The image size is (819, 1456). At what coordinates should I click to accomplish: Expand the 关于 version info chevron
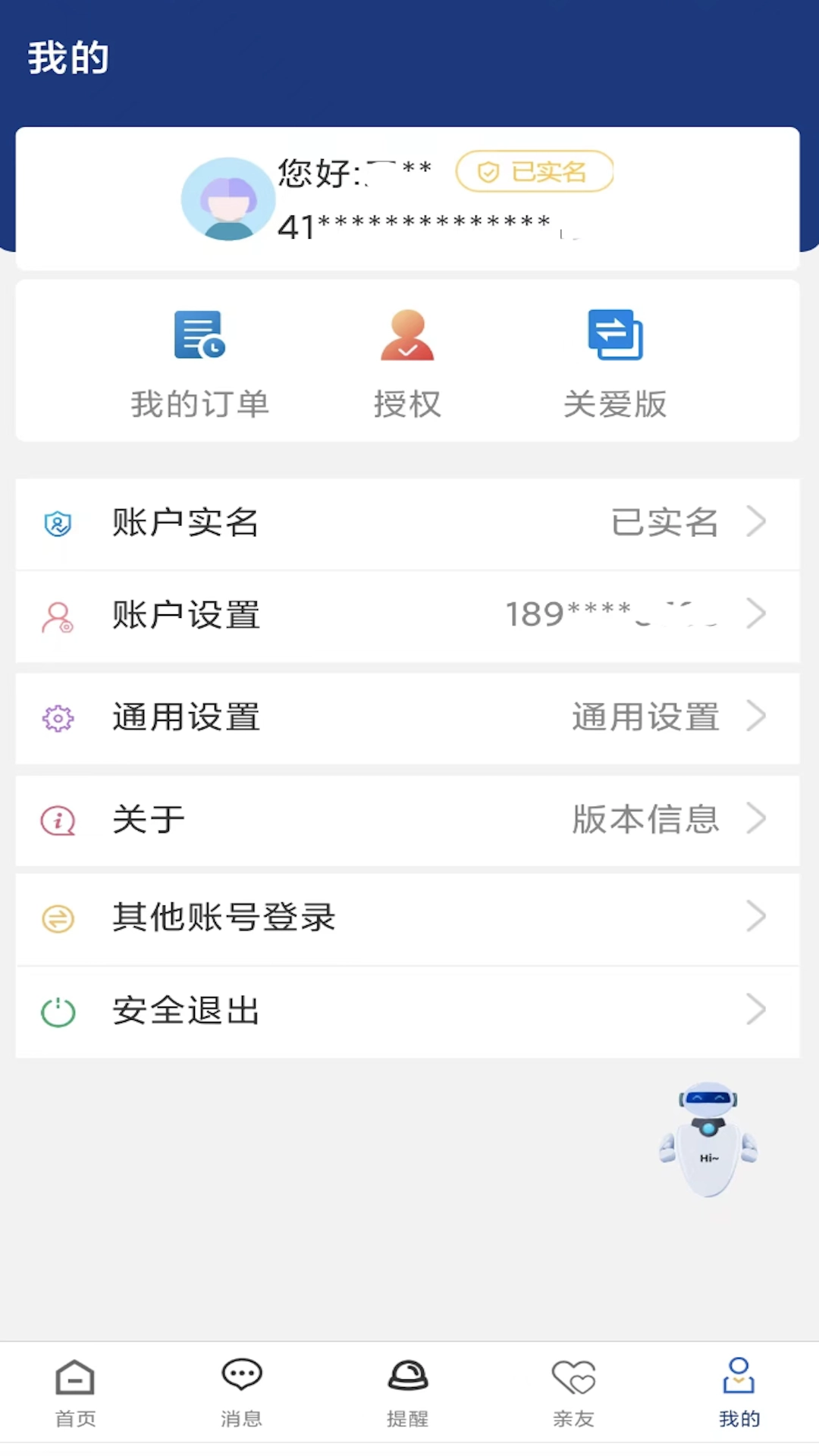tap(756, 820)
